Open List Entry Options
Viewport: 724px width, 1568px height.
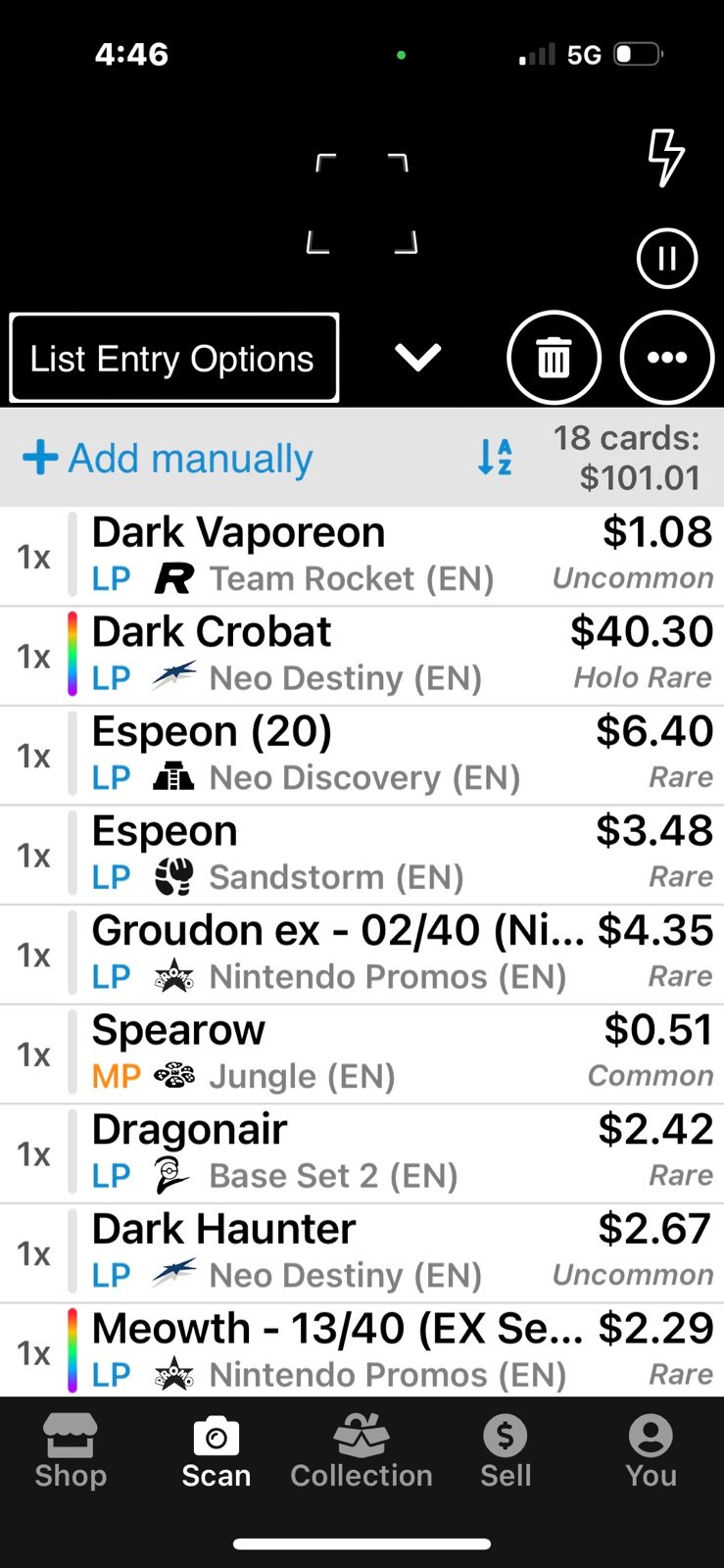click(174, 359)
